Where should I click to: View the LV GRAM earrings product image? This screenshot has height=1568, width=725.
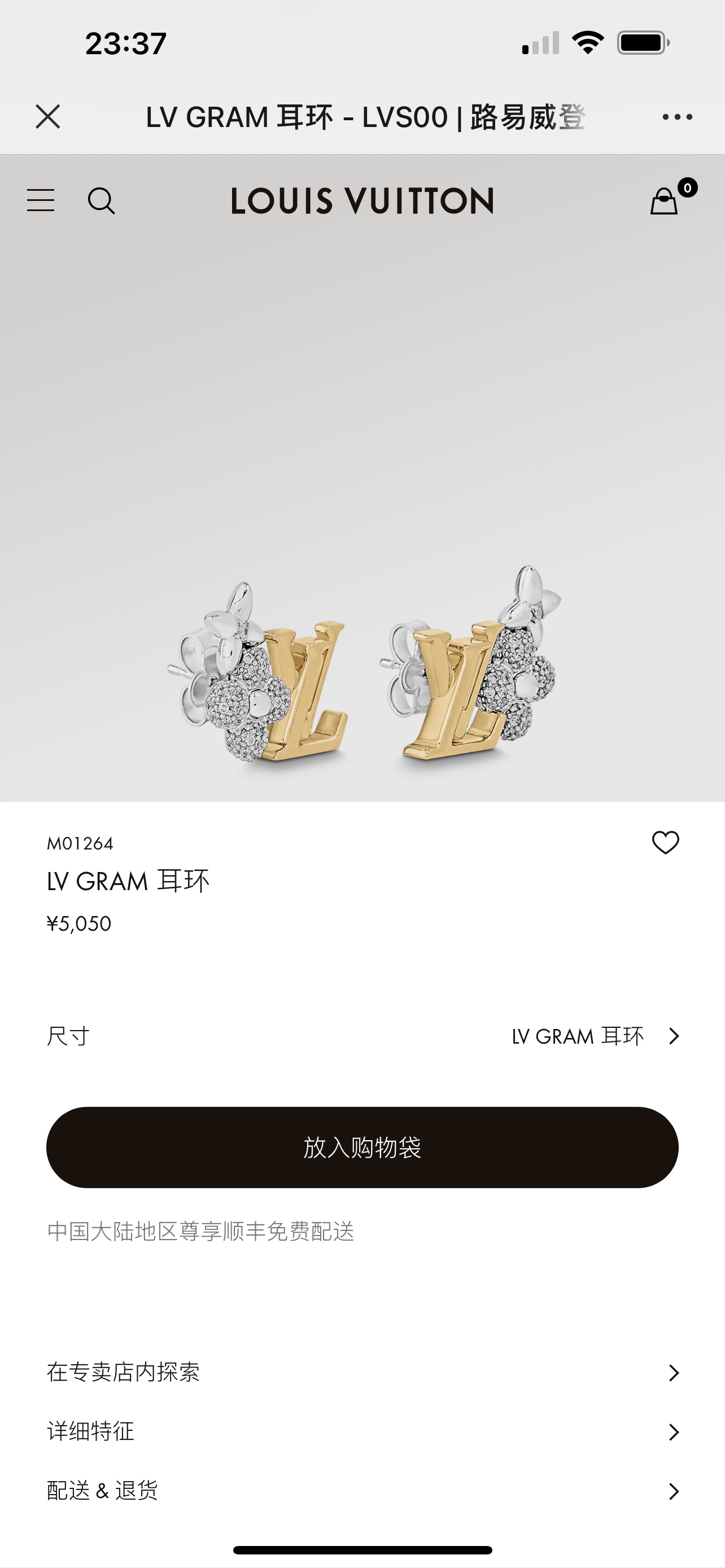coord(363,663)
